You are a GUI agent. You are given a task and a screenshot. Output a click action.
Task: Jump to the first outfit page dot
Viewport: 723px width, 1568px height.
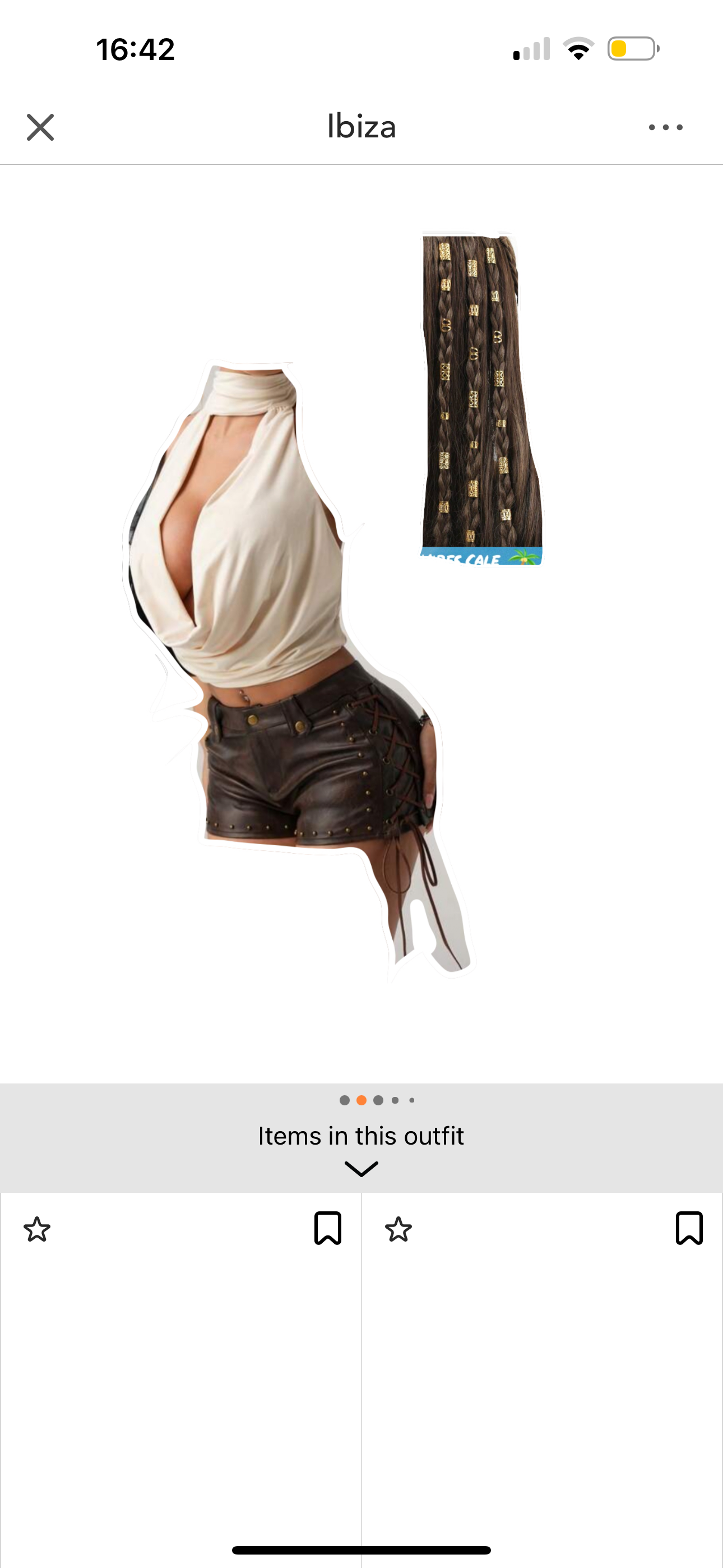coord(345,1100)
